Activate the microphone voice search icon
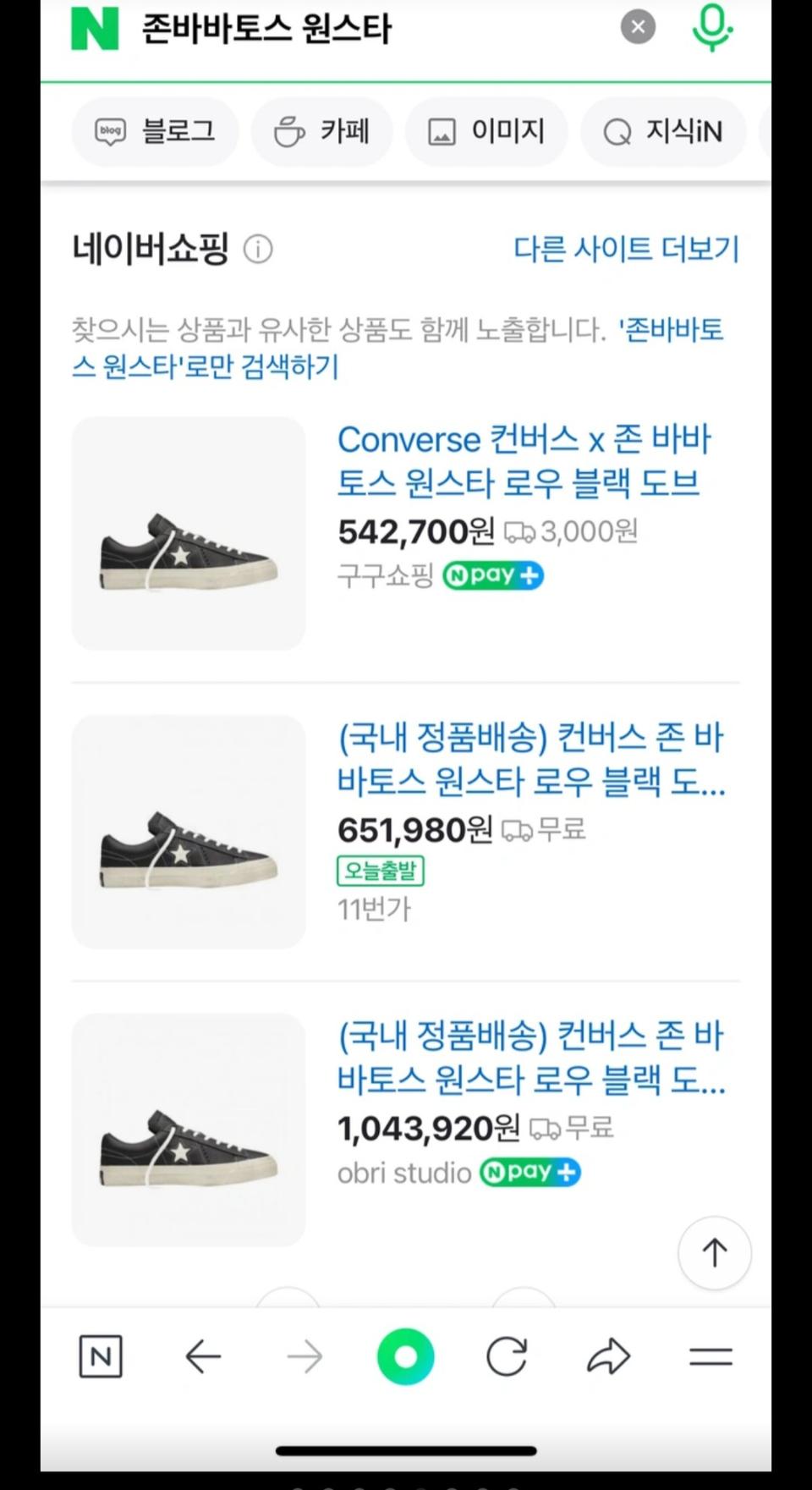Image resolution: width=812 pixels, height=1490 pixels. pos(712,26)
